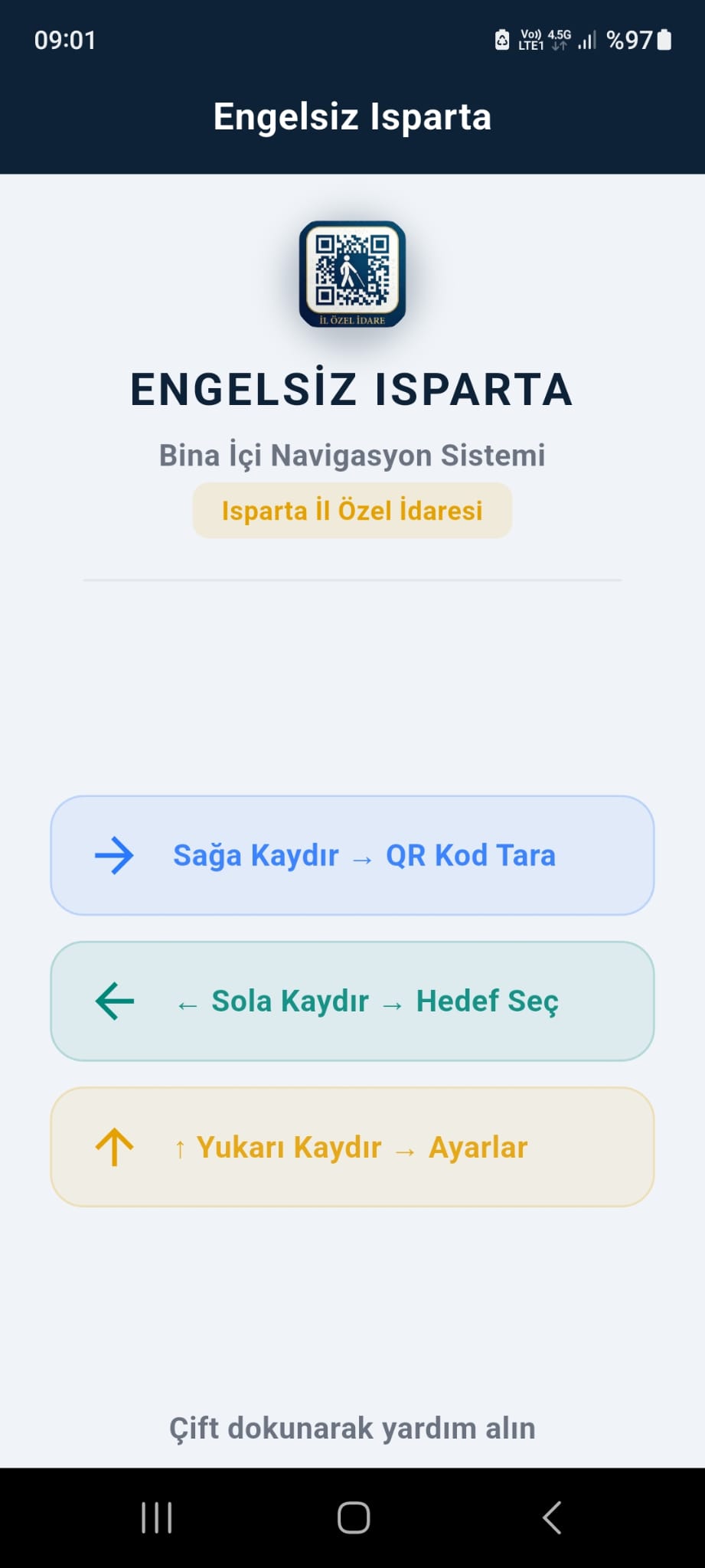Image resolution: width=705 pixels, height=1568 pixels.
Task: Tap 'Çift dokunarak yardım alın' help text
Action: point(352,1427)
